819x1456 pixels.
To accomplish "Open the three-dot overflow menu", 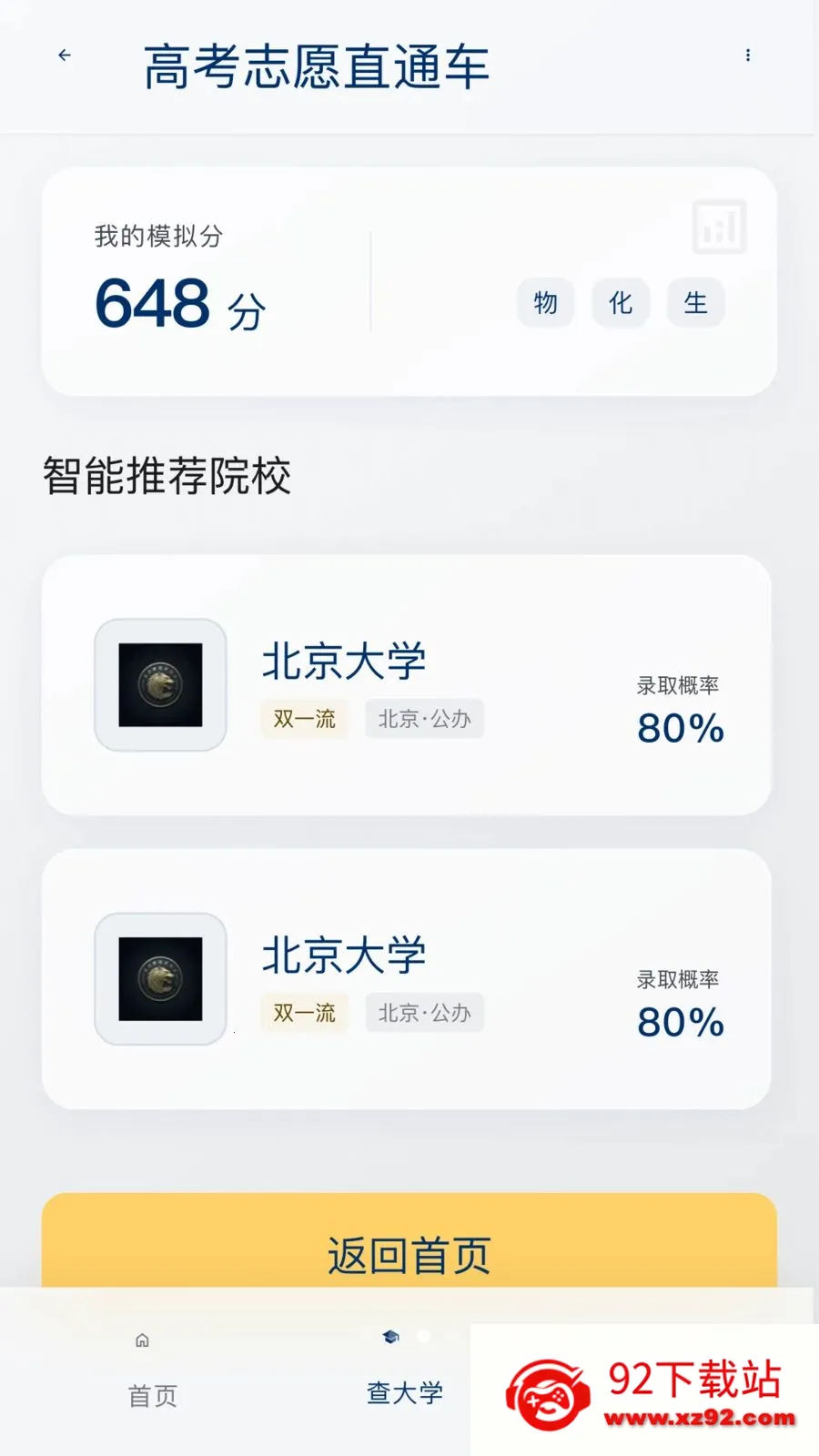I will click(x=748, y=56).
